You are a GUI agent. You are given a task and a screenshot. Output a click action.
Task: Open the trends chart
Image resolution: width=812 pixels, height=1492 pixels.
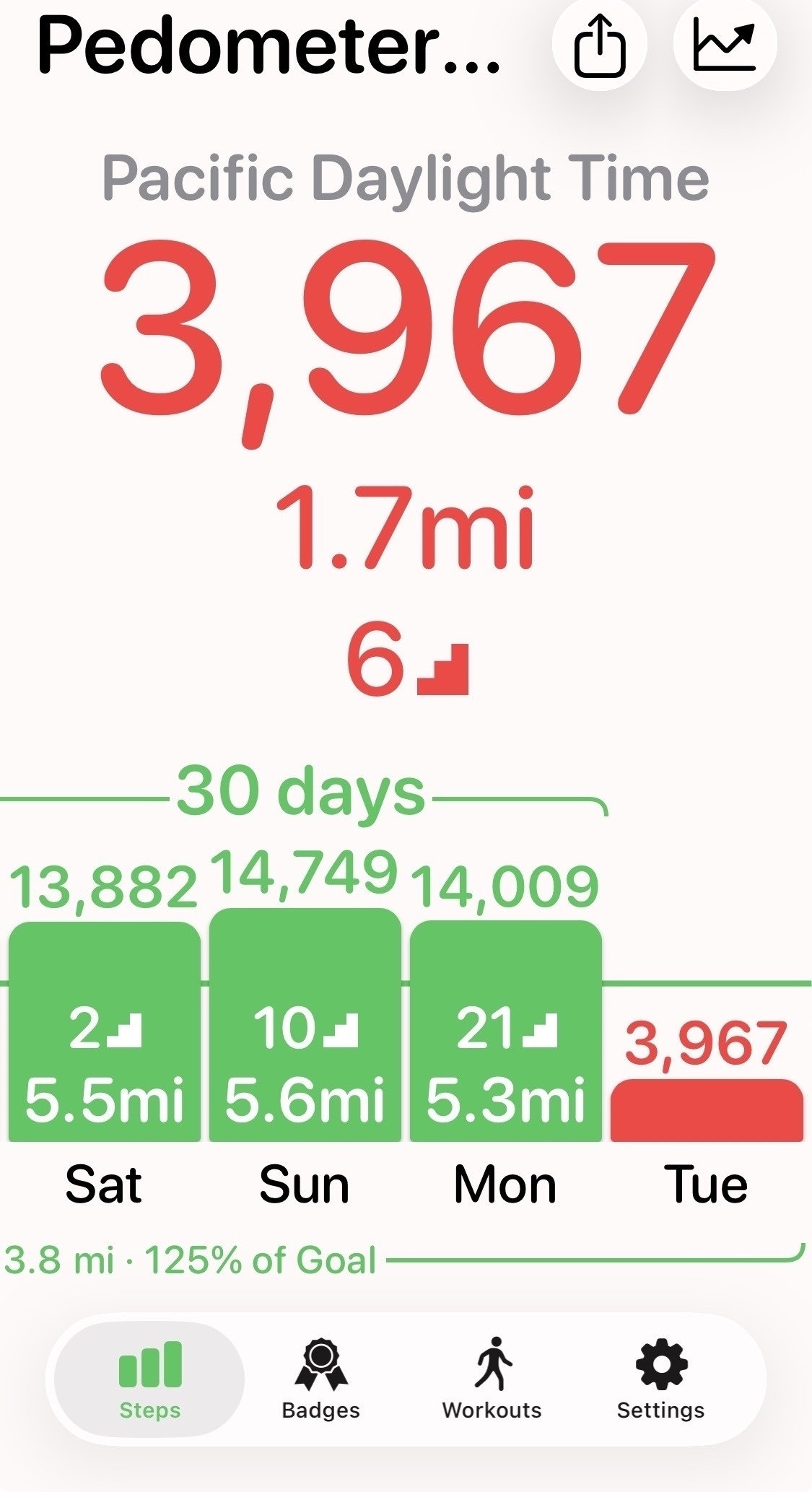coord(724,45)
